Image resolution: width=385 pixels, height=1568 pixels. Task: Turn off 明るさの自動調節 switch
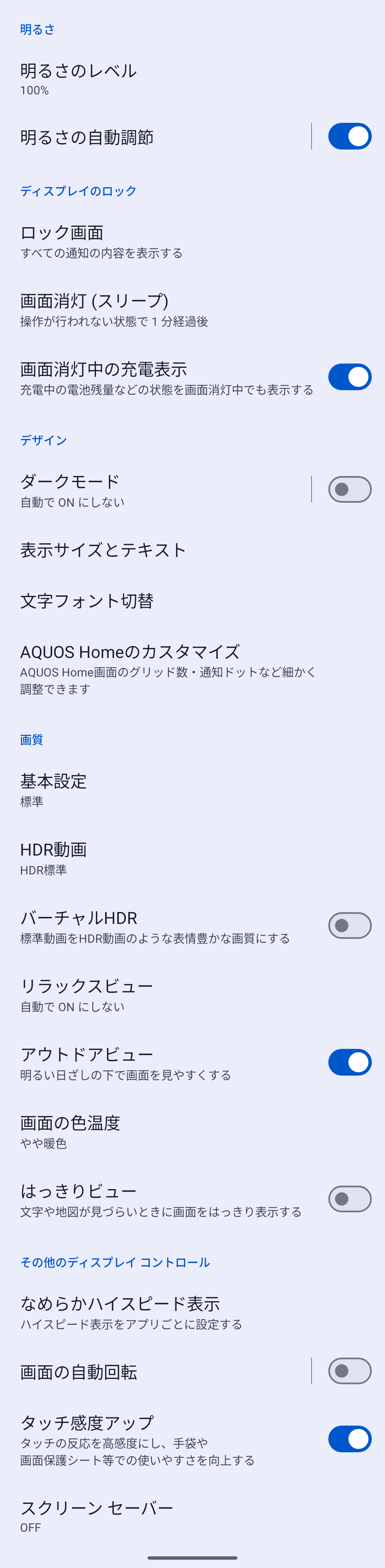[349, 136]
